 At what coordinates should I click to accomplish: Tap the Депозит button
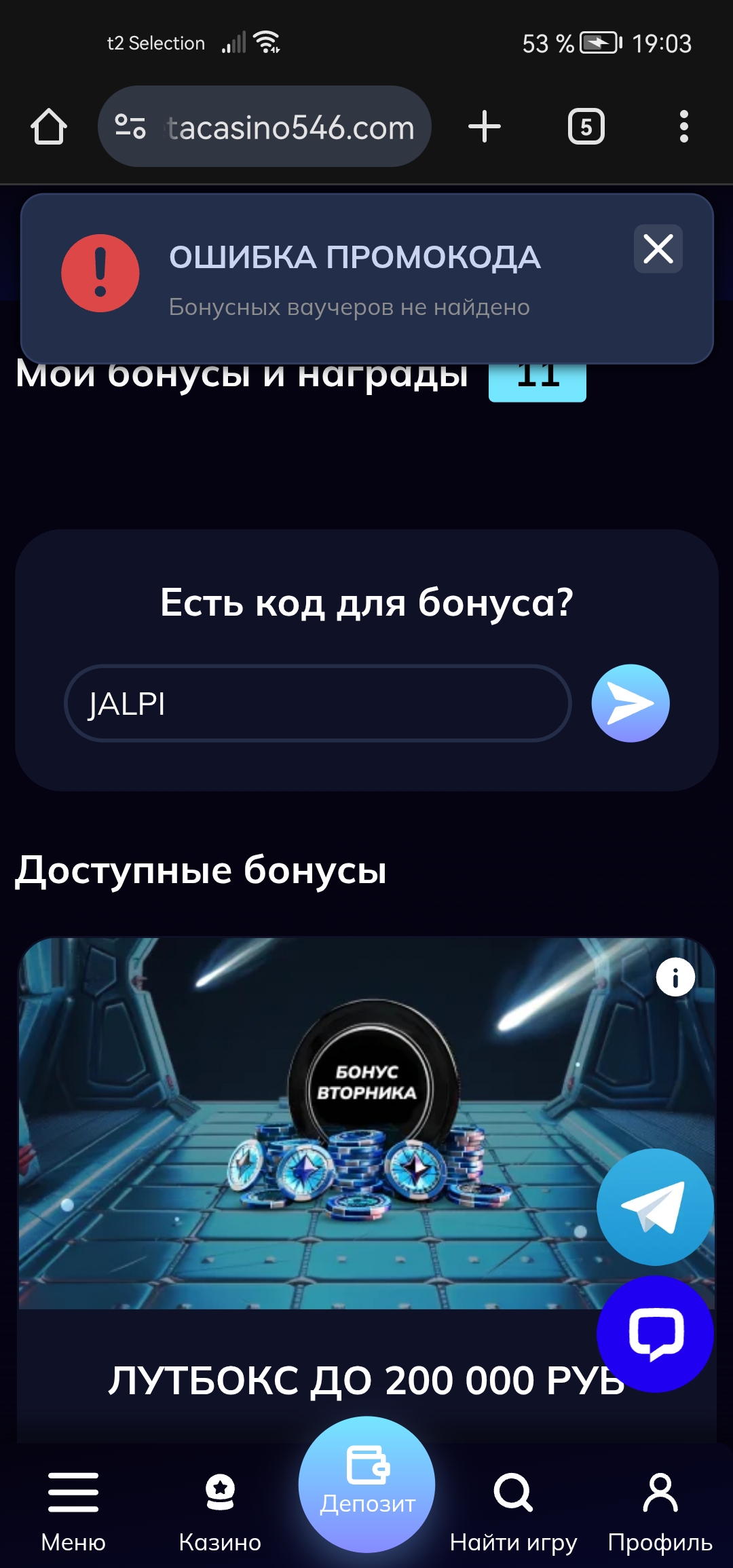[366, 1484]
